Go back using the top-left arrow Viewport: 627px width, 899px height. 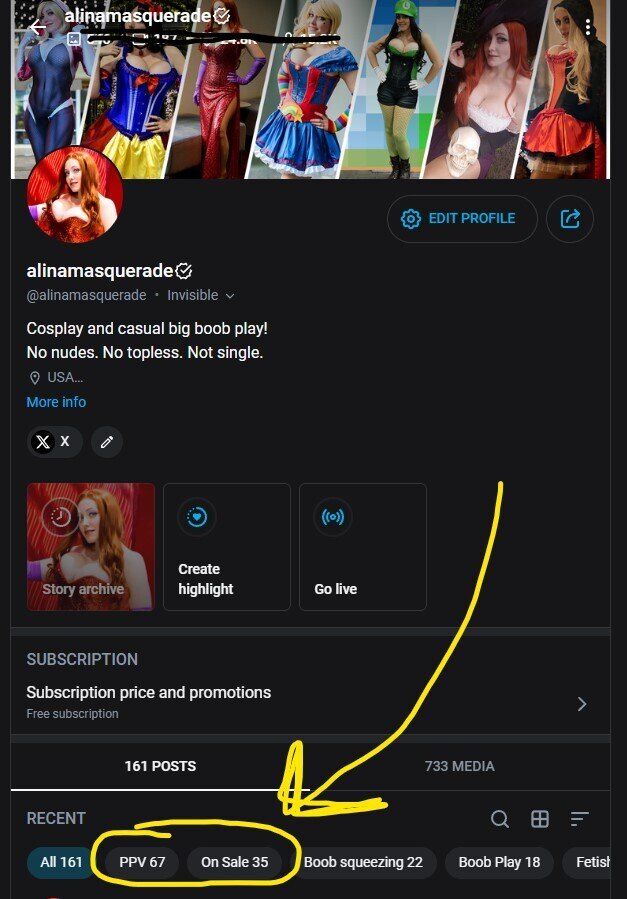37,27
